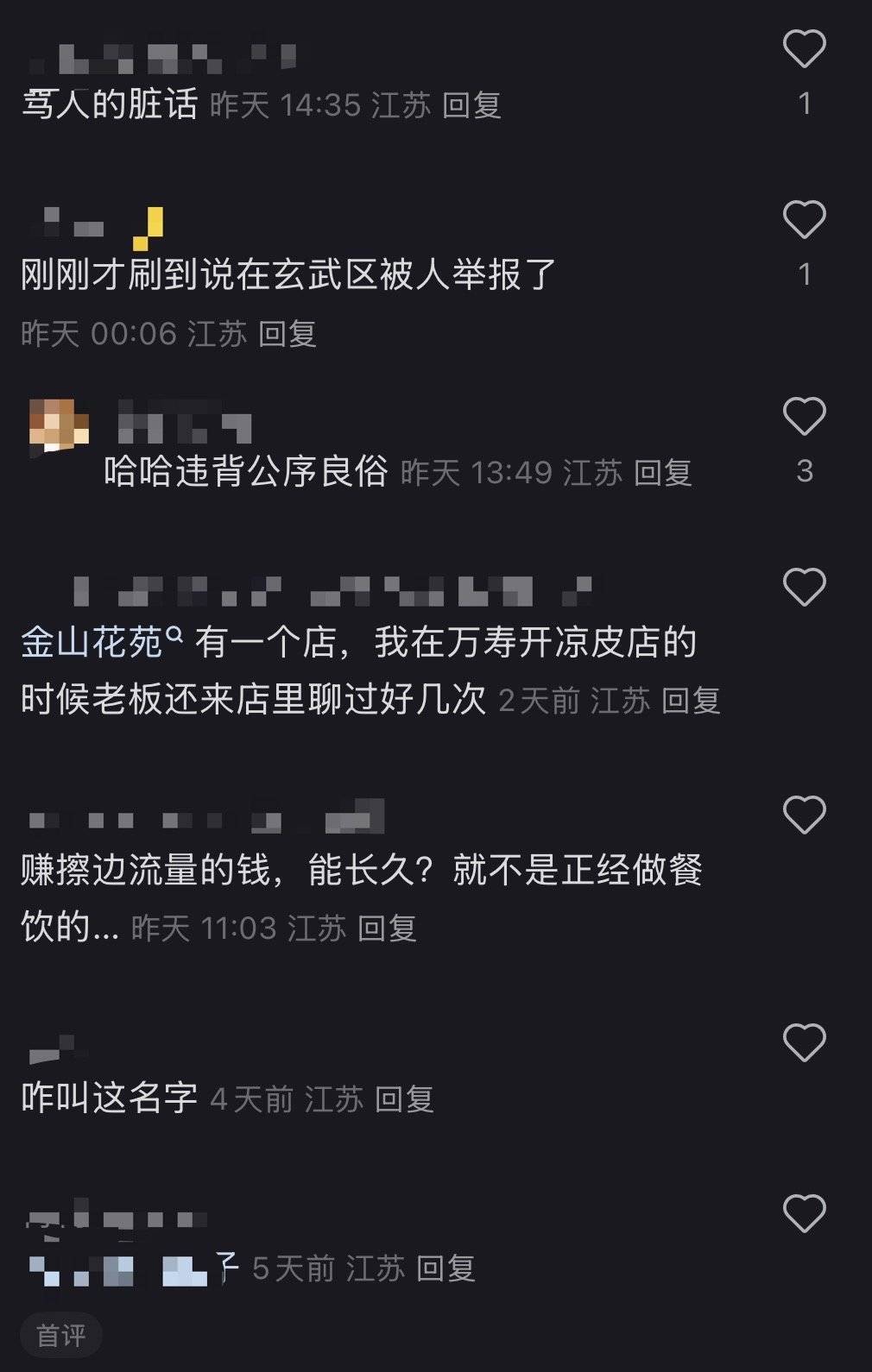Reply to the 万寿开凉皮店 comment

[691, 700]
